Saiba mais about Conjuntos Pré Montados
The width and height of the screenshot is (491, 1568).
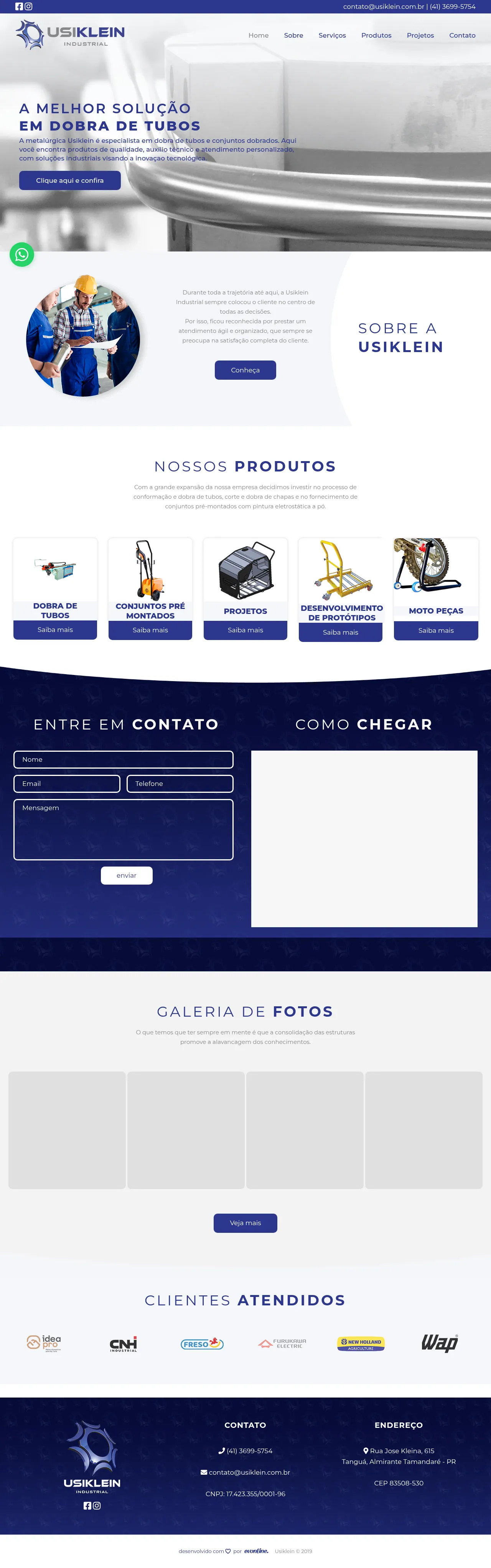pyautogui.click(x=150, y=630)
